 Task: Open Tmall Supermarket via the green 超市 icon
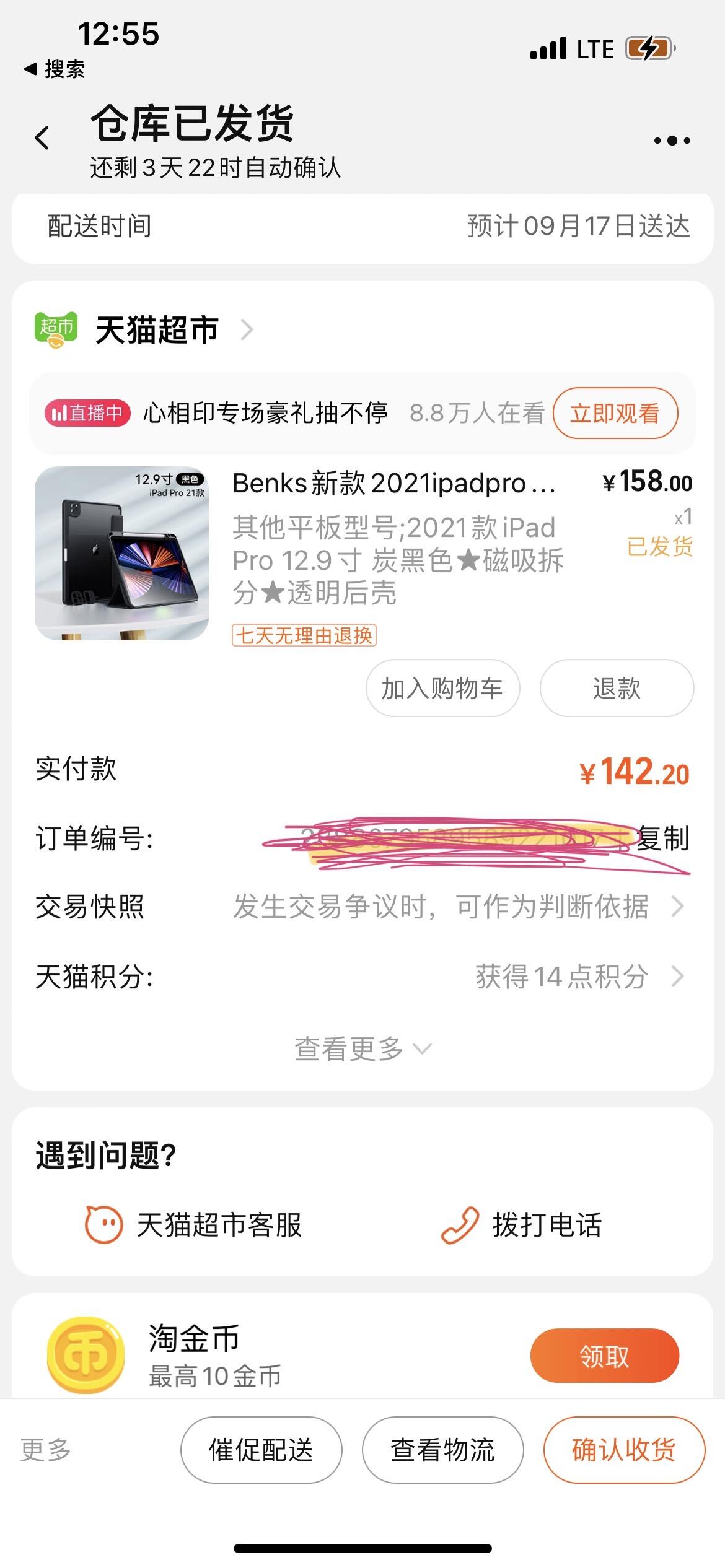(56, 330)
